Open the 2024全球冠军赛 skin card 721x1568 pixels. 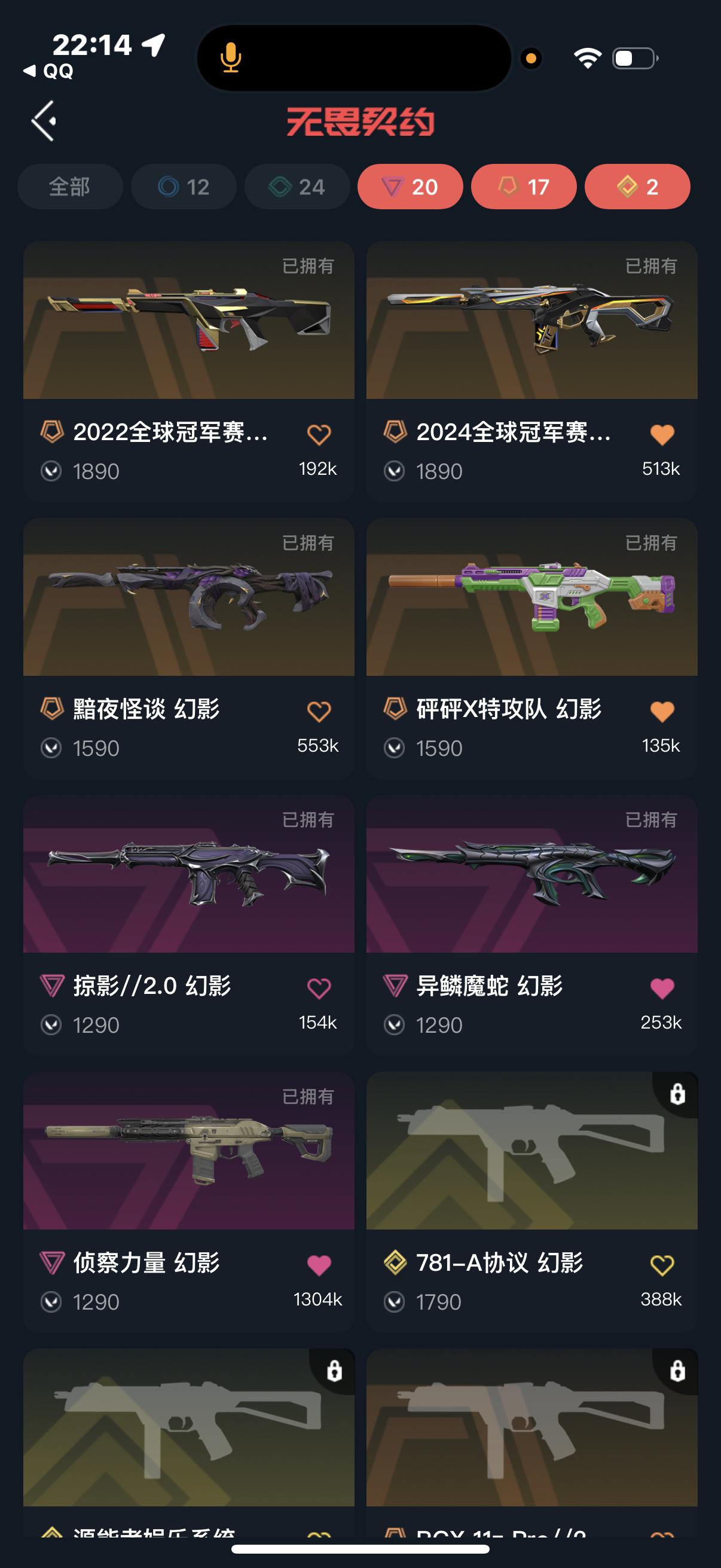(x=531, y=321)
